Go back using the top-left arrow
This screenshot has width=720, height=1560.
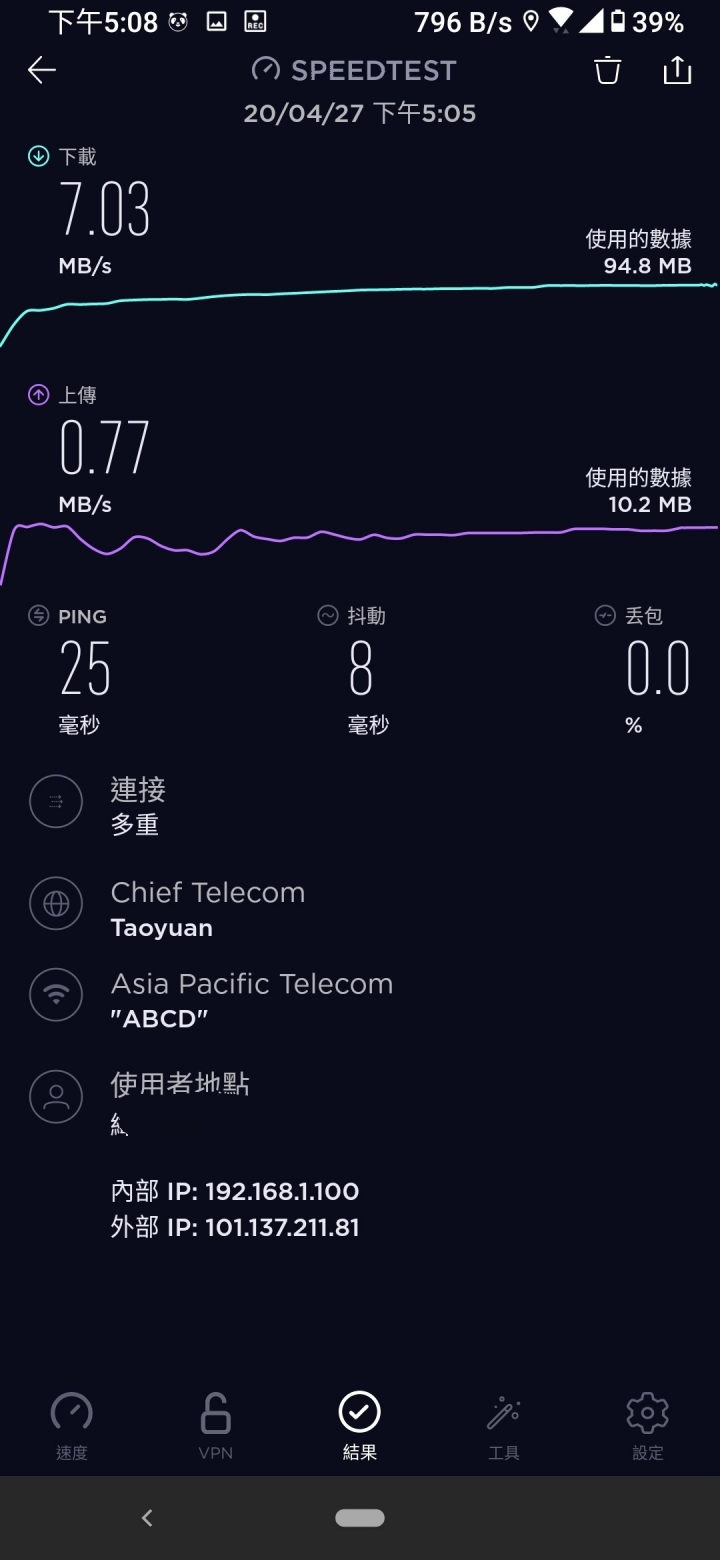[x=42, y=70]
